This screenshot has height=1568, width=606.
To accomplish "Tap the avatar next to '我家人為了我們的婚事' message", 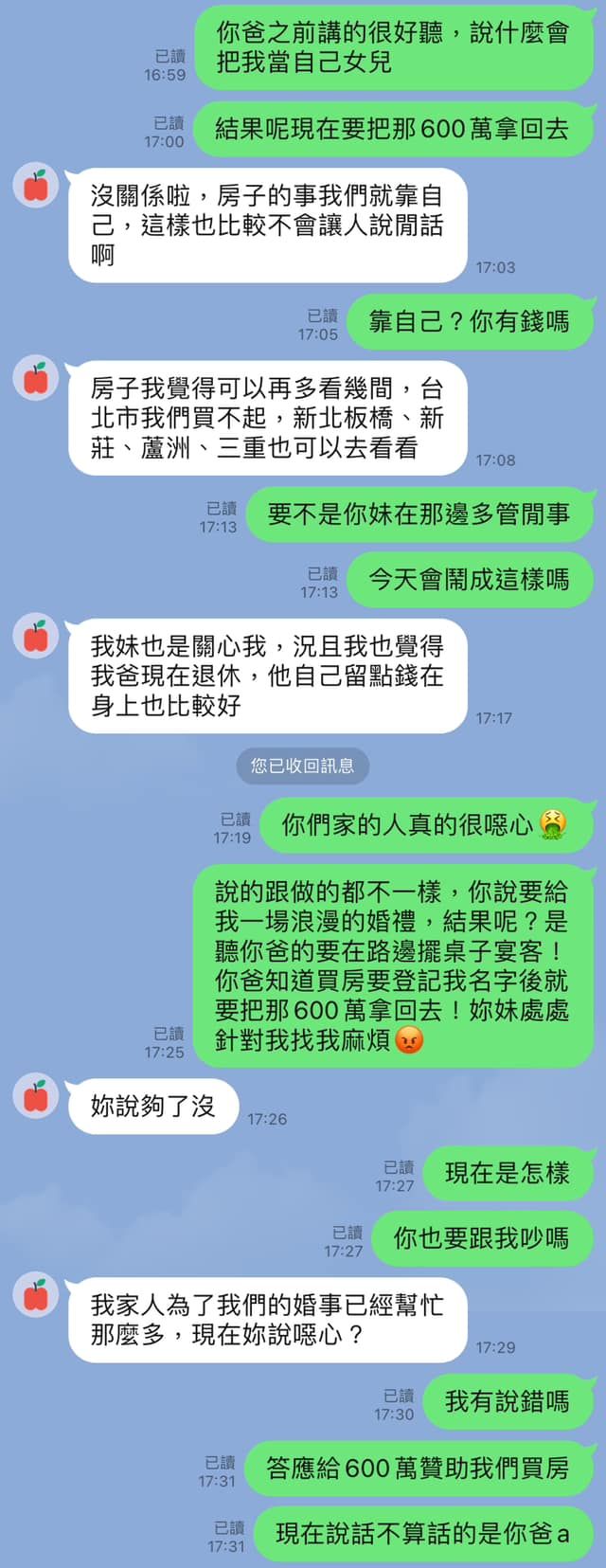I will click(x=36, y=1295).
